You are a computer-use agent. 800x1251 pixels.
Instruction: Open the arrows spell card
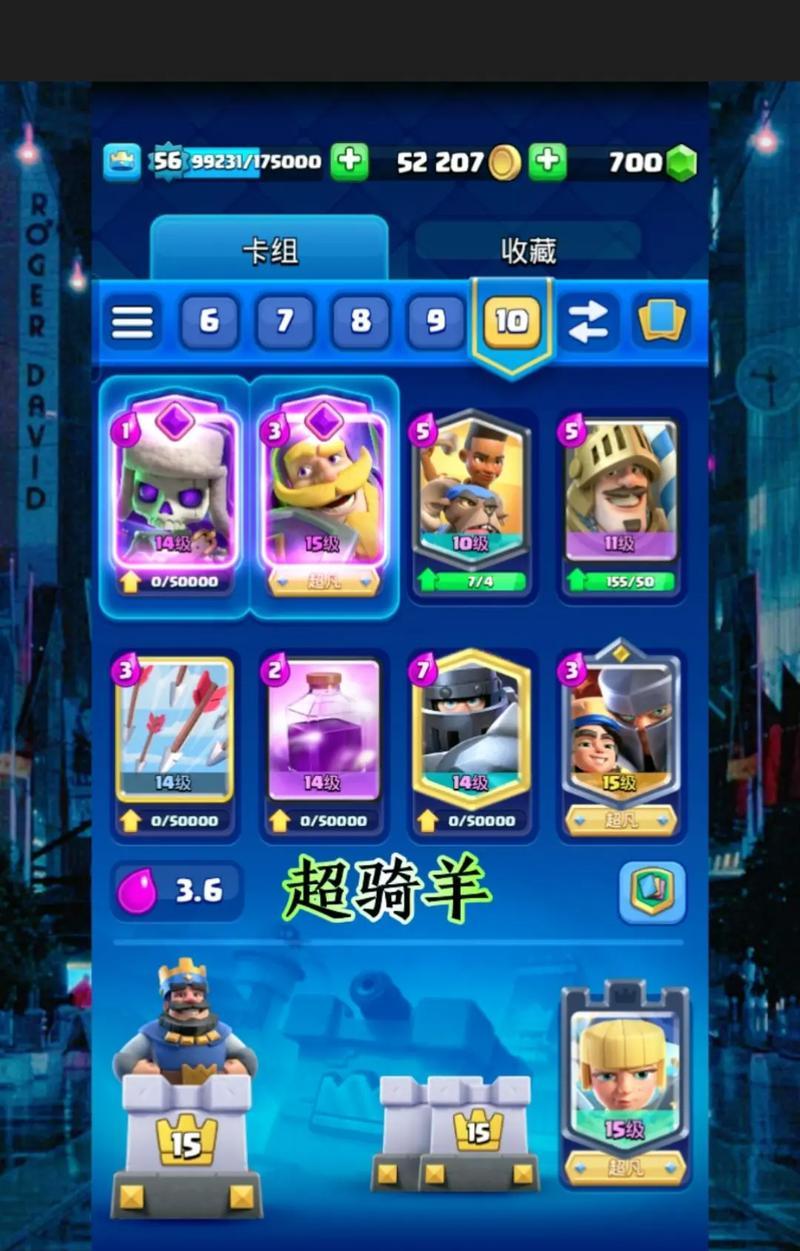click(175, 730)
